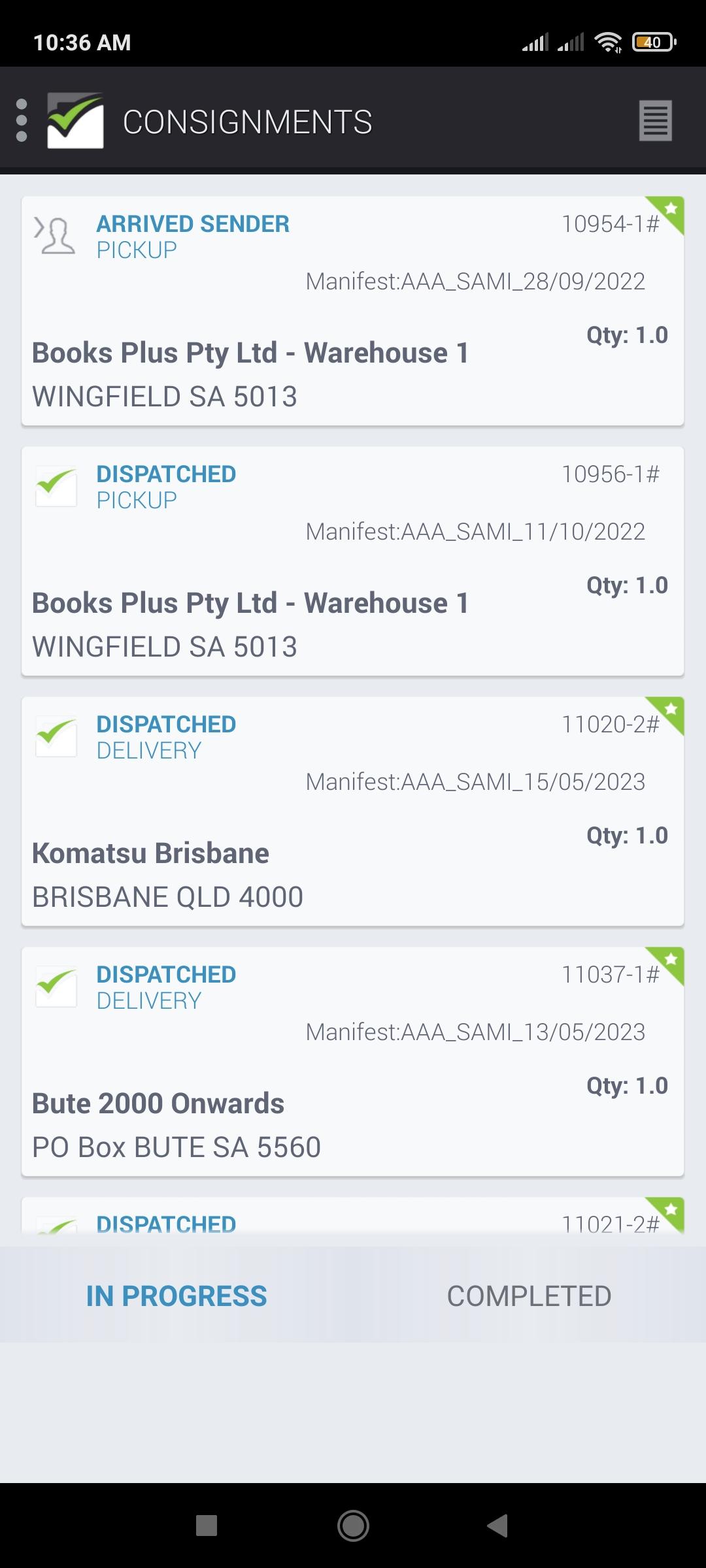Tap the system home button
The width and height of the screenshot is (706, 1568).
(x=353, y=1526)
